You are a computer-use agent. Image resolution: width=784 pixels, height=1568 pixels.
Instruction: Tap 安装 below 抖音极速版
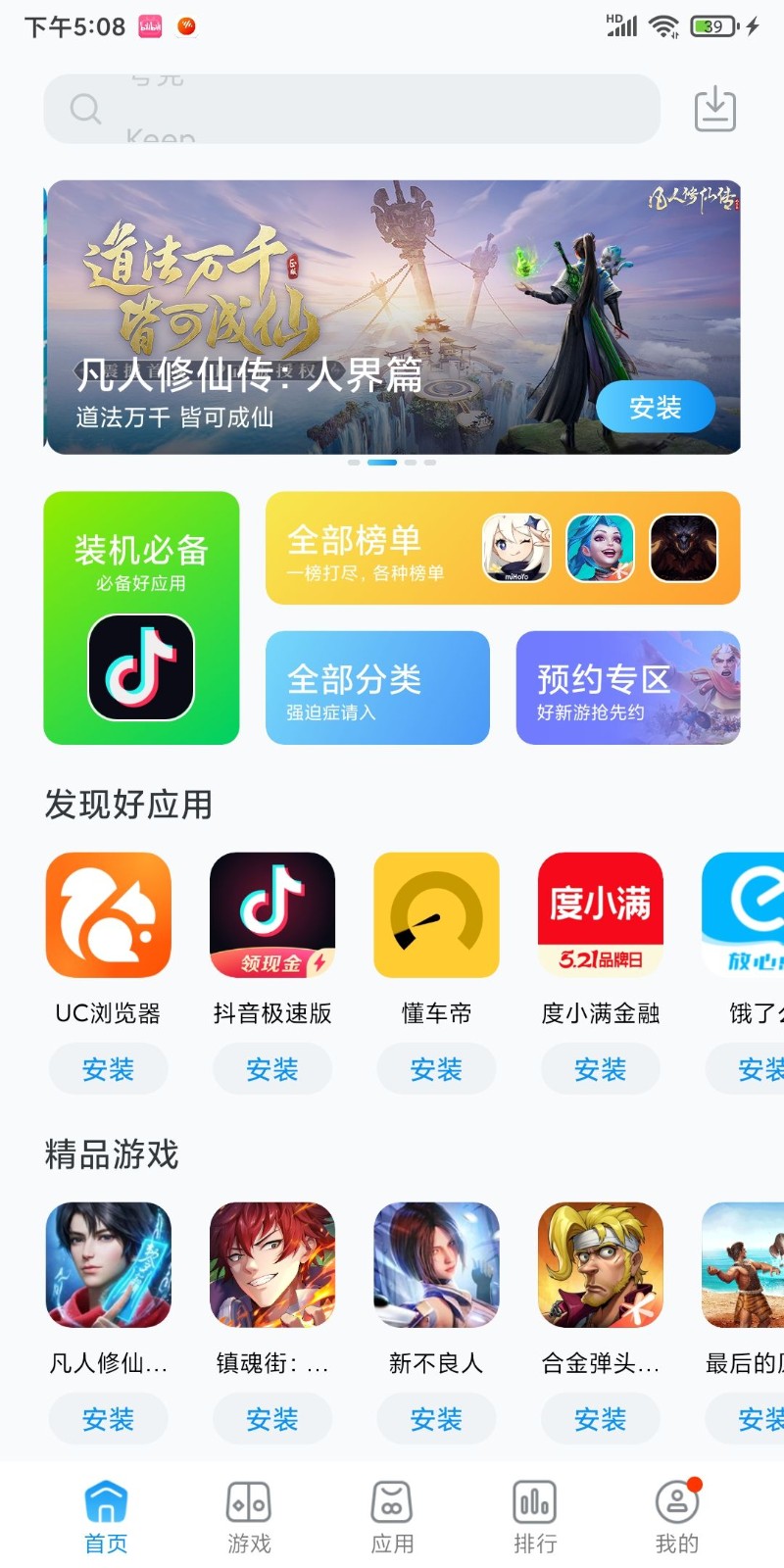point(272,1069)
